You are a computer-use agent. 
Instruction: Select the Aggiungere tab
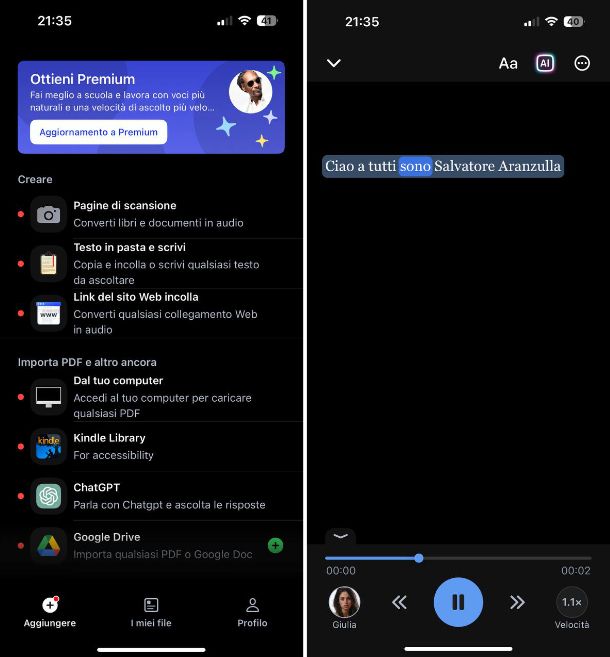pyautogui.click(x=50, y=612)
